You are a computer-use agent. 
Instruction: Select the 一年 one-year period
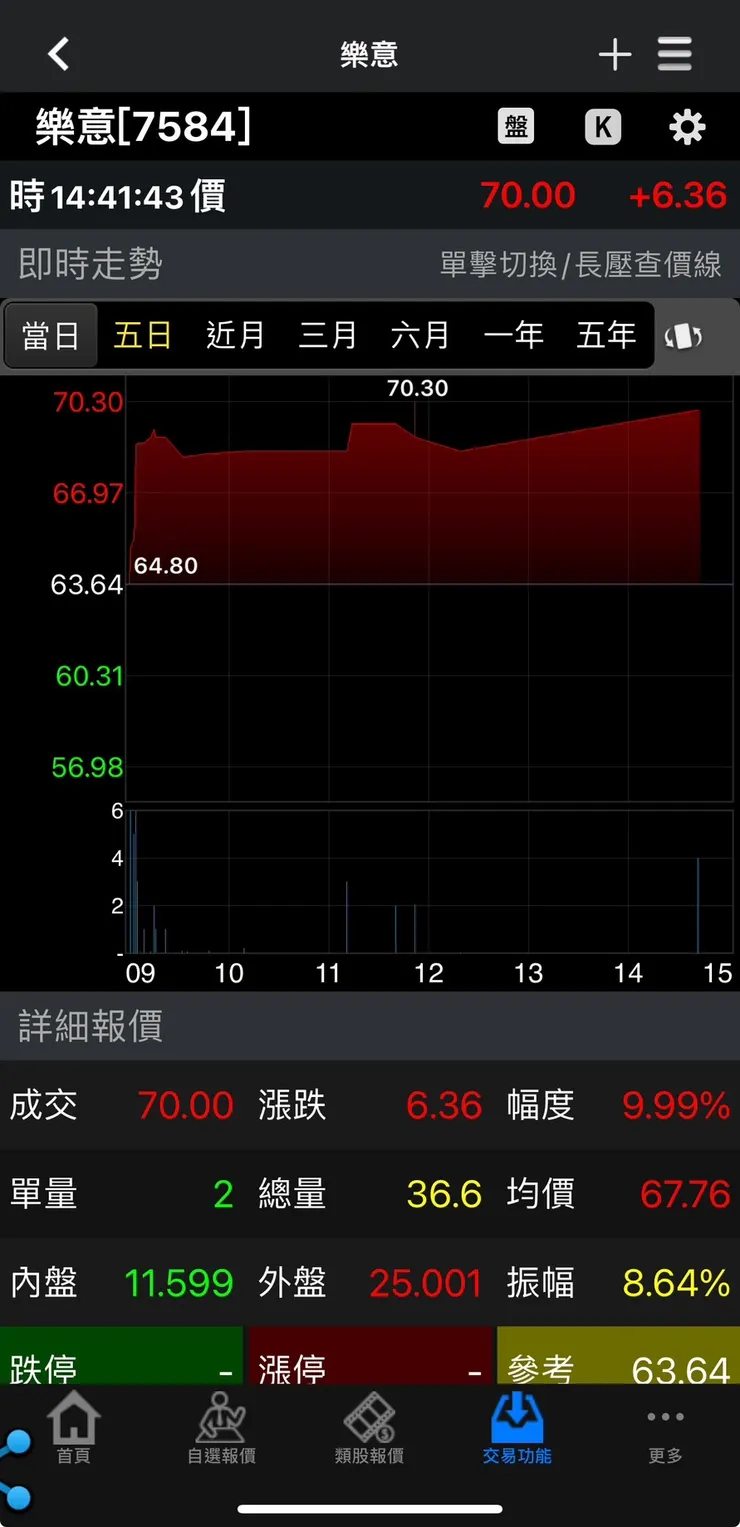pyautogui.click(x=513, y=337)
